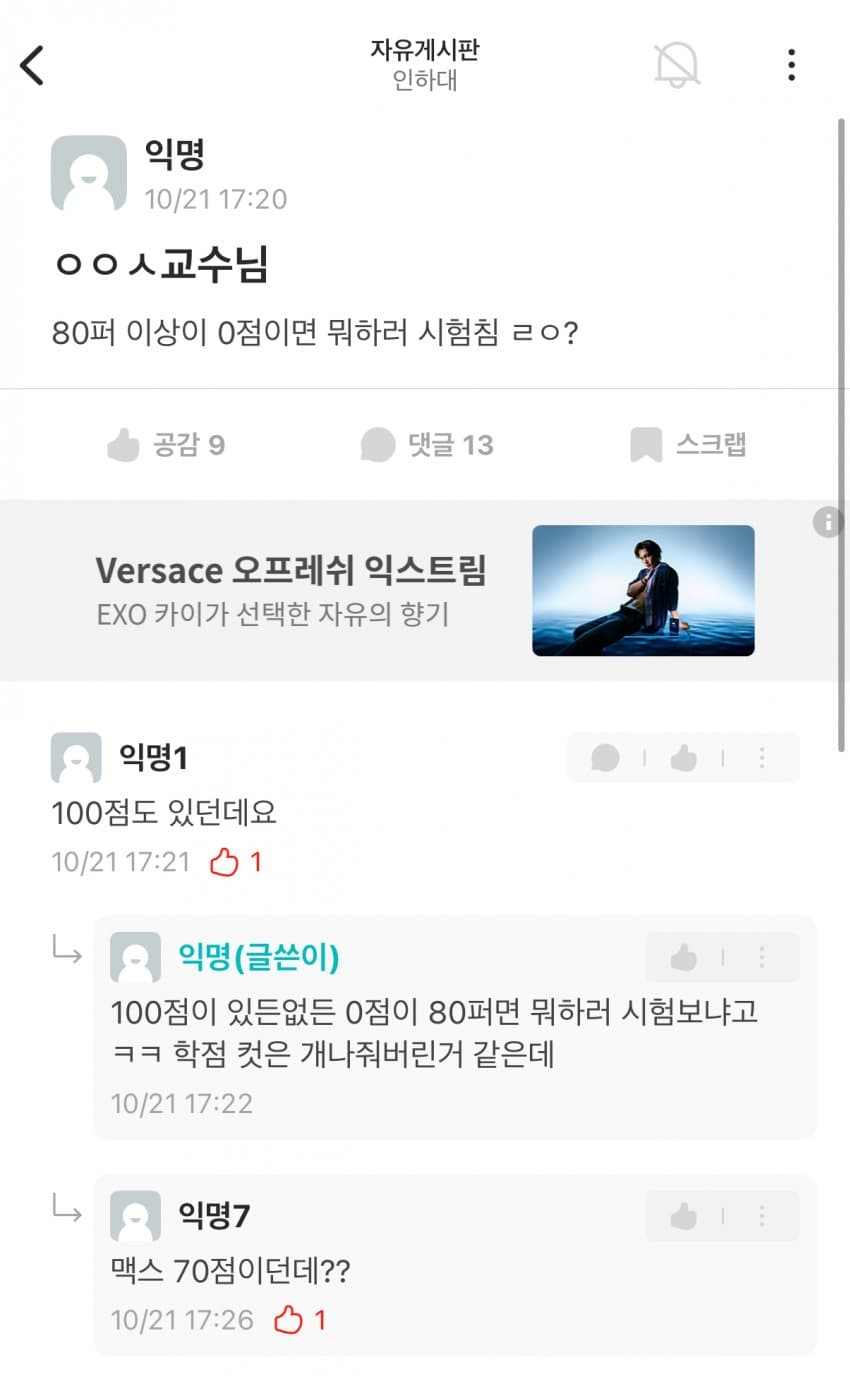The image size is (850, 1376).
Task: Open more options on 익명(글쓴이) reply
Action: point(762,958)
